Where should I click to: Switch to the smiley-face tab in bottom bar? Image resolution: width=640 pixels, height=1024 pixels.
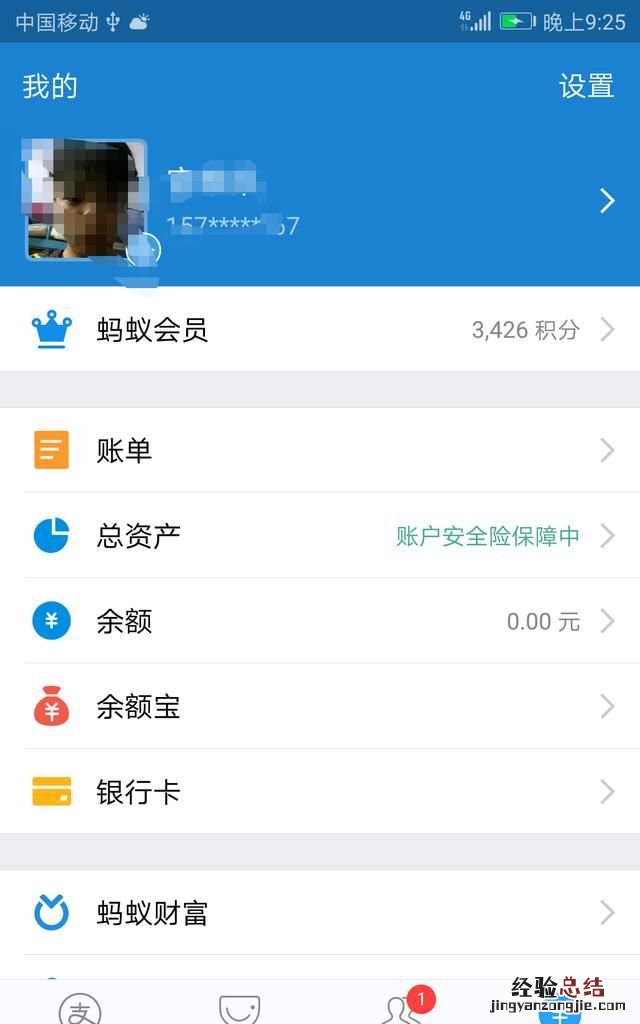click(240, 1008)
